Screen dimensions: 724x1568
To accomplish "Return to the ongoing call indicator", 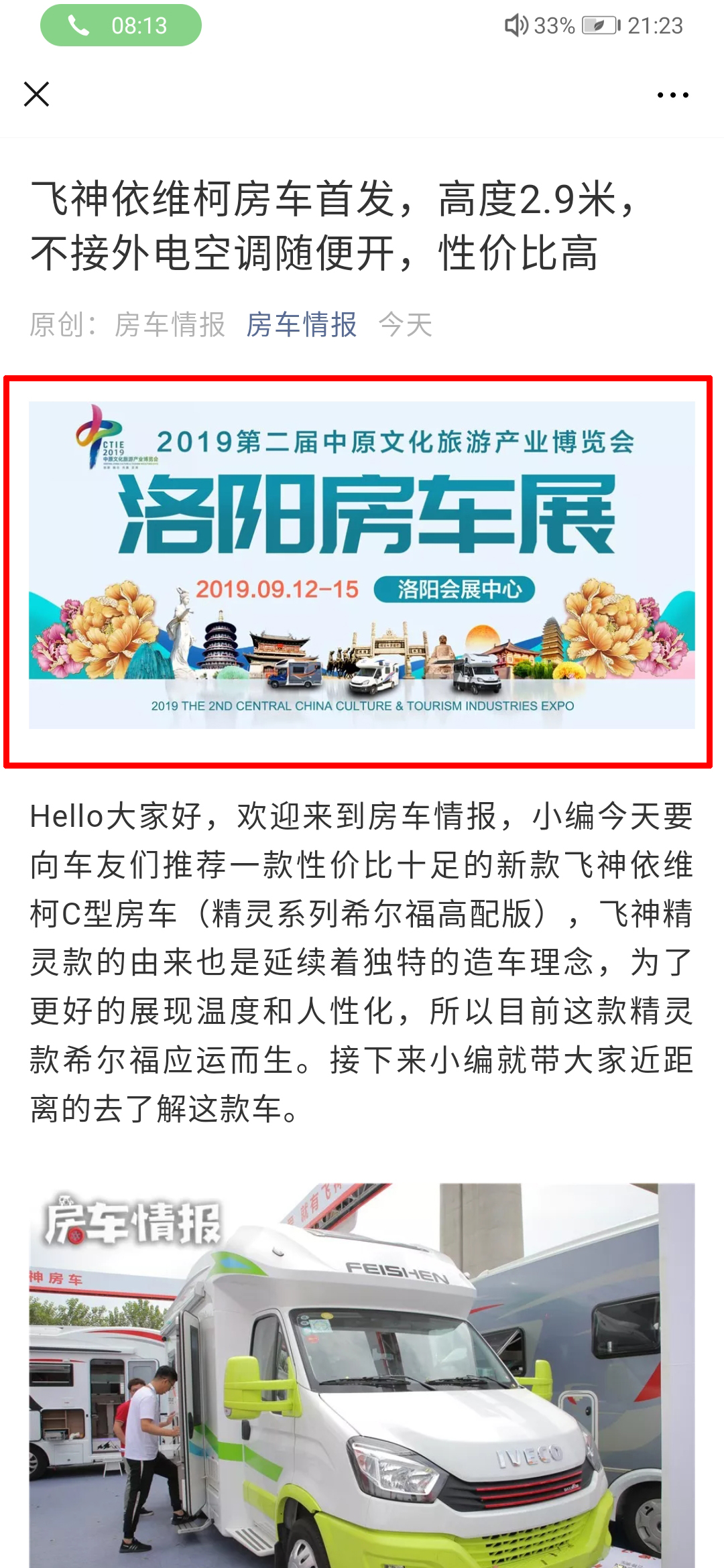I will point(121,25).
